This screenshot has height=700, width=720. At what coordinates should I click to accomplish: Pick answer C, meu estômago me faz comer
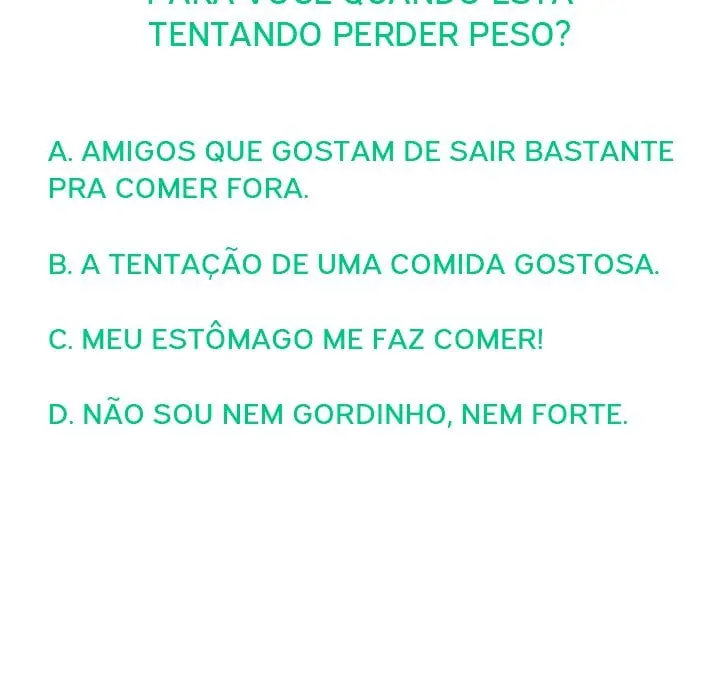point(296,340)
